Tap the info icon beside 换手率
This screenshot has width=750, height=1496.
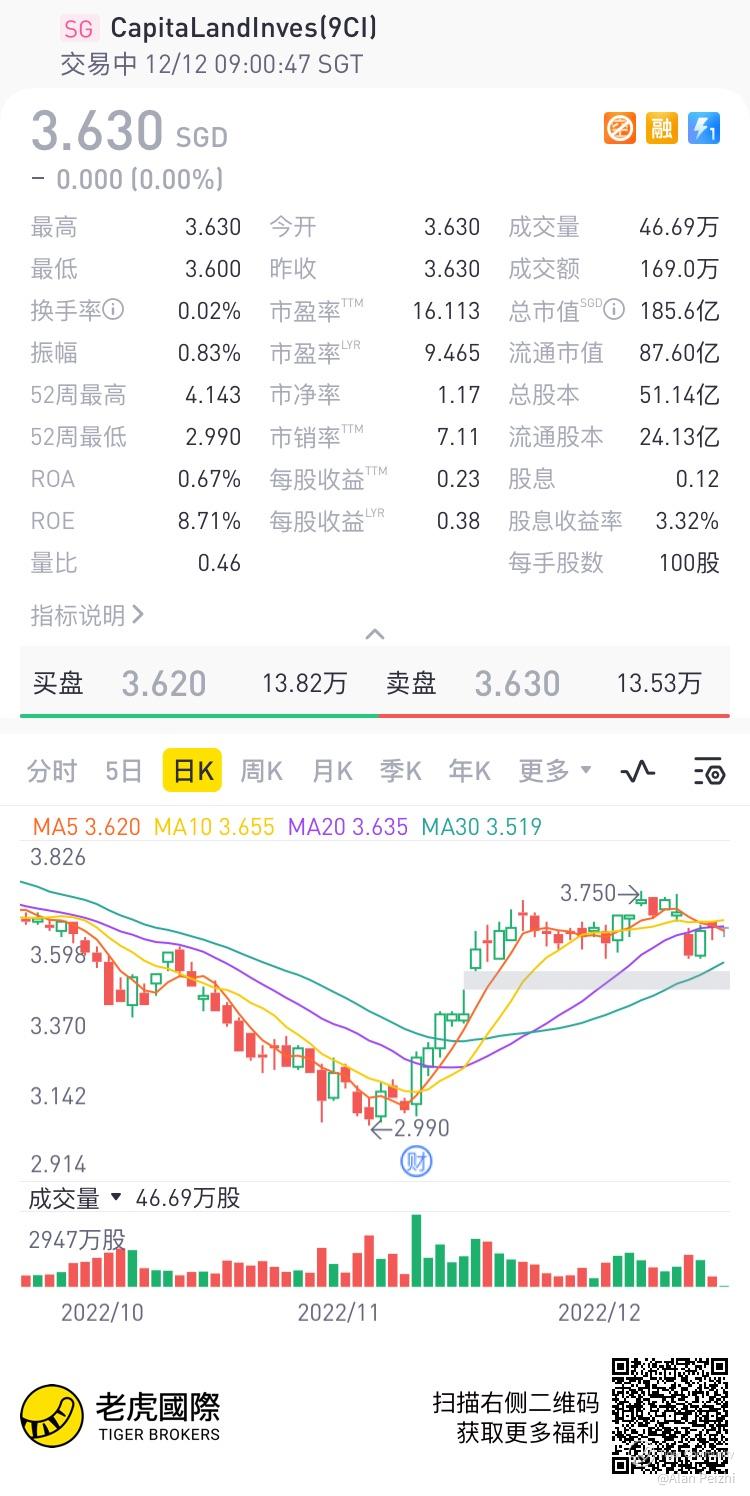coord(115,310)
